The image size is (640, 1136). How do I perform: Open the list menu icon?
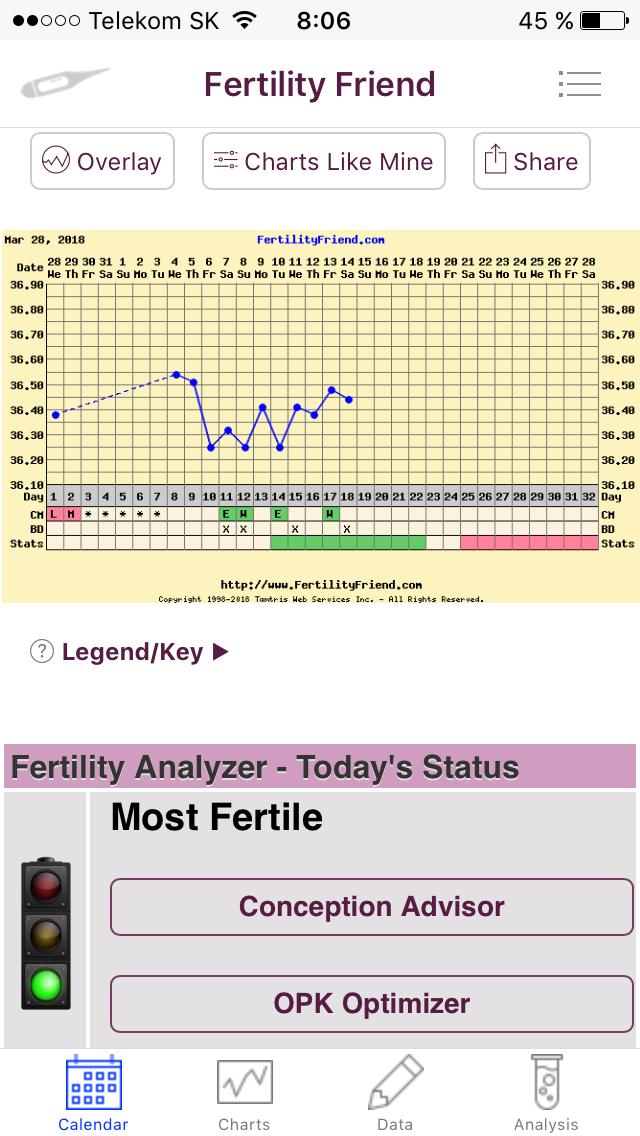[x=579, y=84]
